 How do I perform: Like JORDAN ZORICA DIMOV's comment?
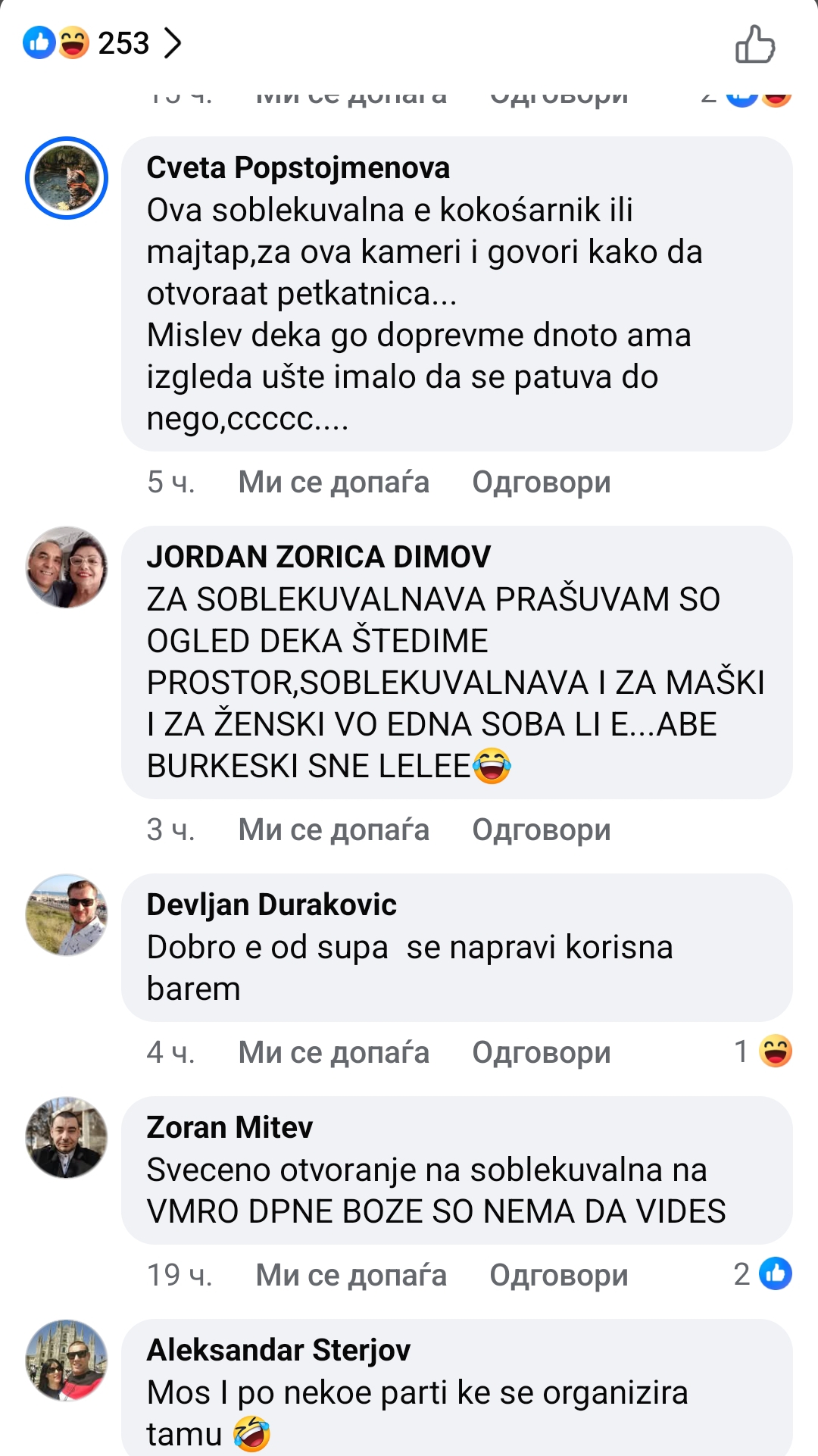coord(333,830)
